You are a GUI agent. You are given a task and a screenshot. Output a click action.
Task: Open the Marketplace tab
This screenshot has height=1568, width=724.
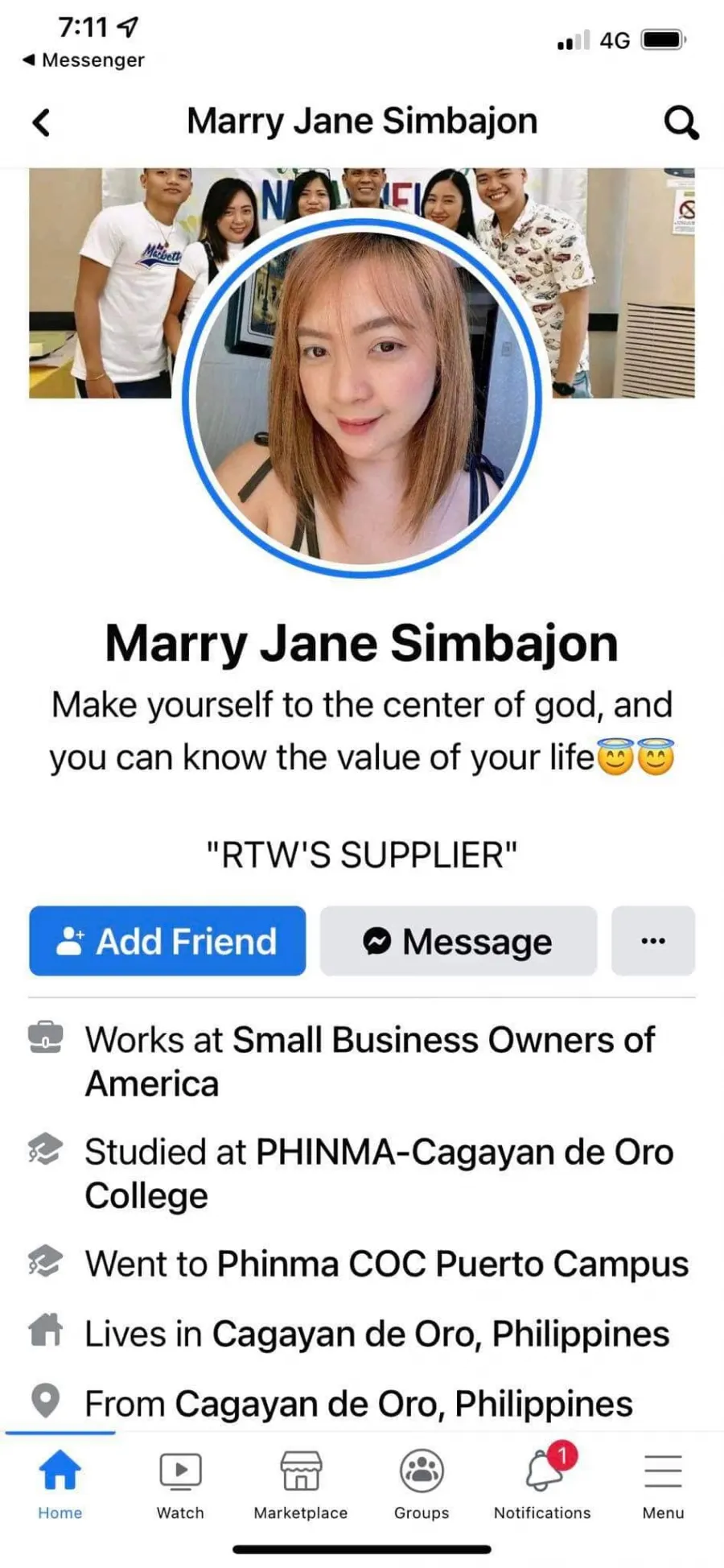coord(301,1485)
